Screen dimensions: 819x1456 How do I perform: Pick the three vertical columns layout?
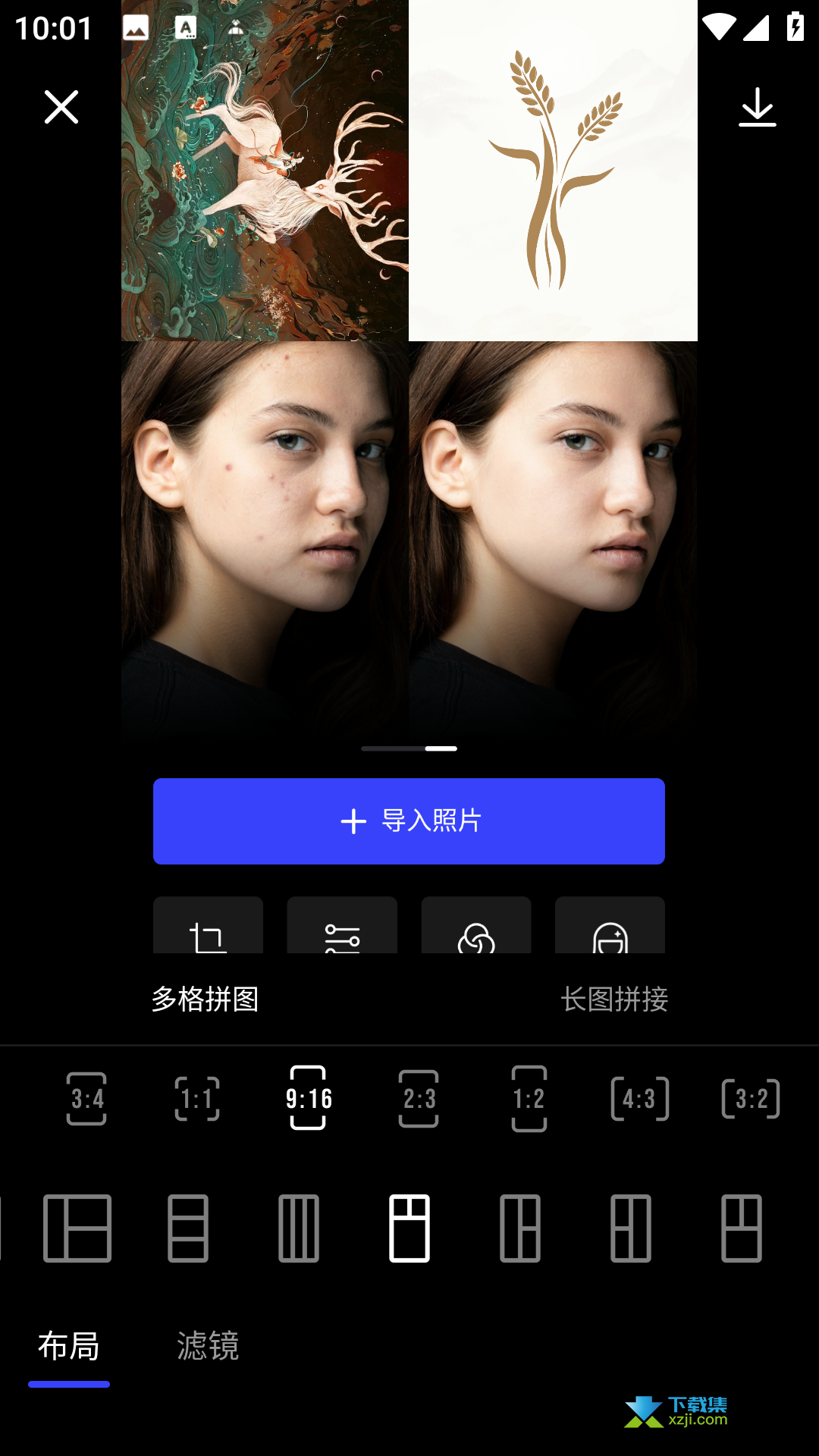coord(299,1228)
